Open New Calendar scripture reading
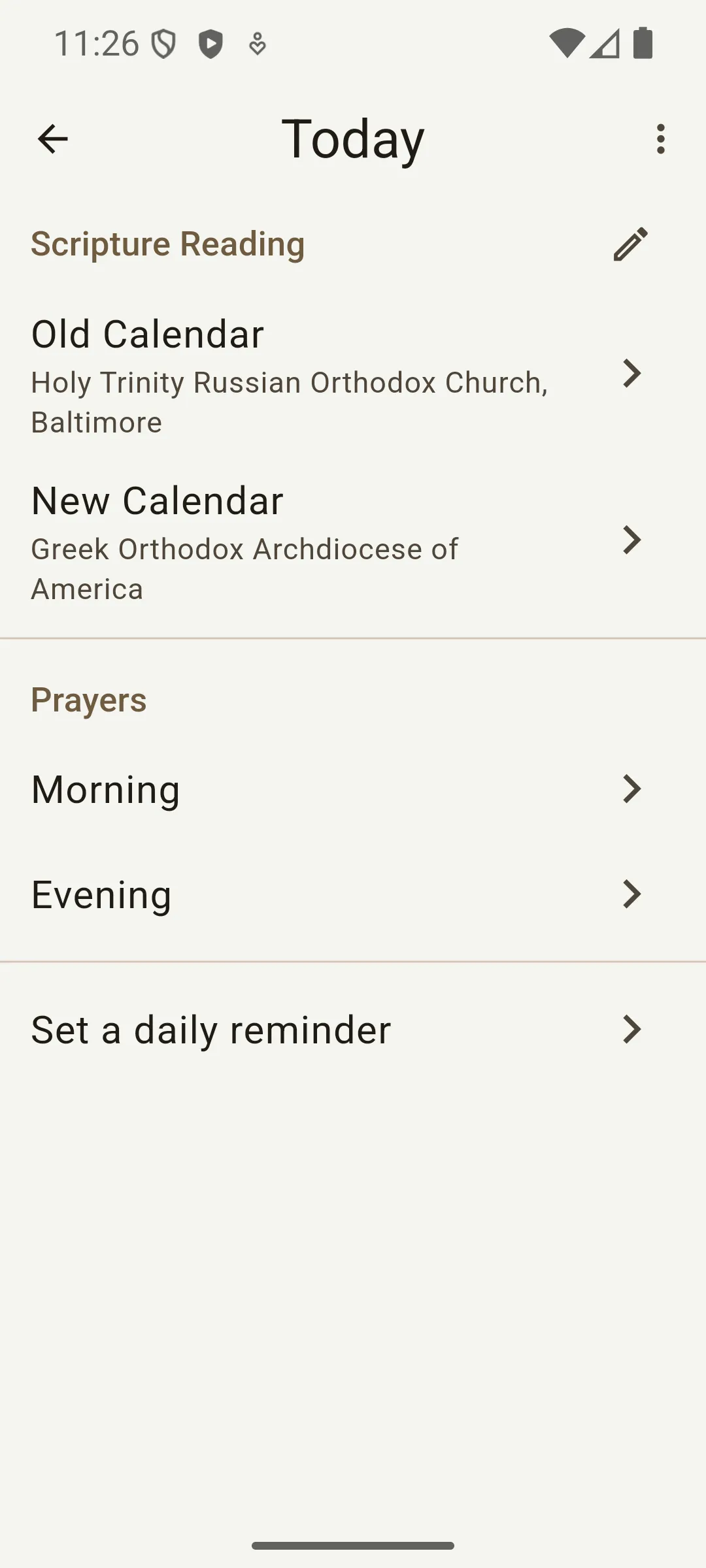706x1568 pixels. tap(353, 542)
